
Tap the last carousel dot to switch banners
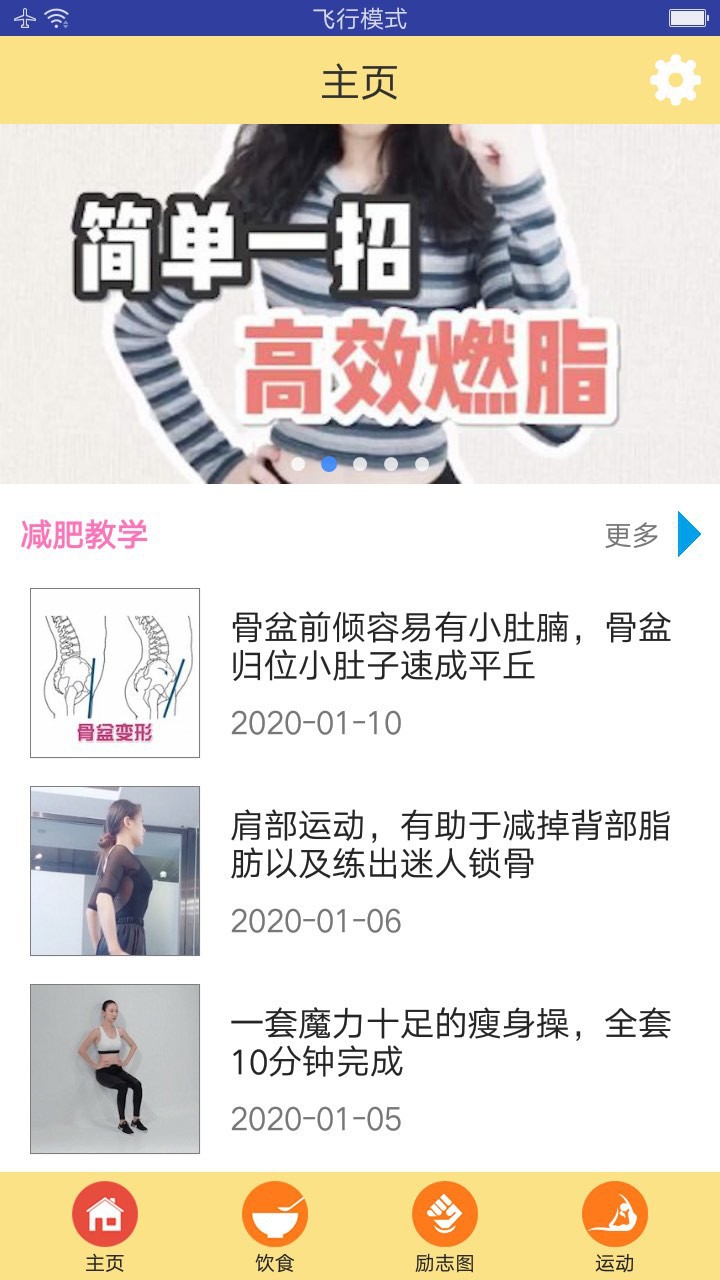coord(421,463)
